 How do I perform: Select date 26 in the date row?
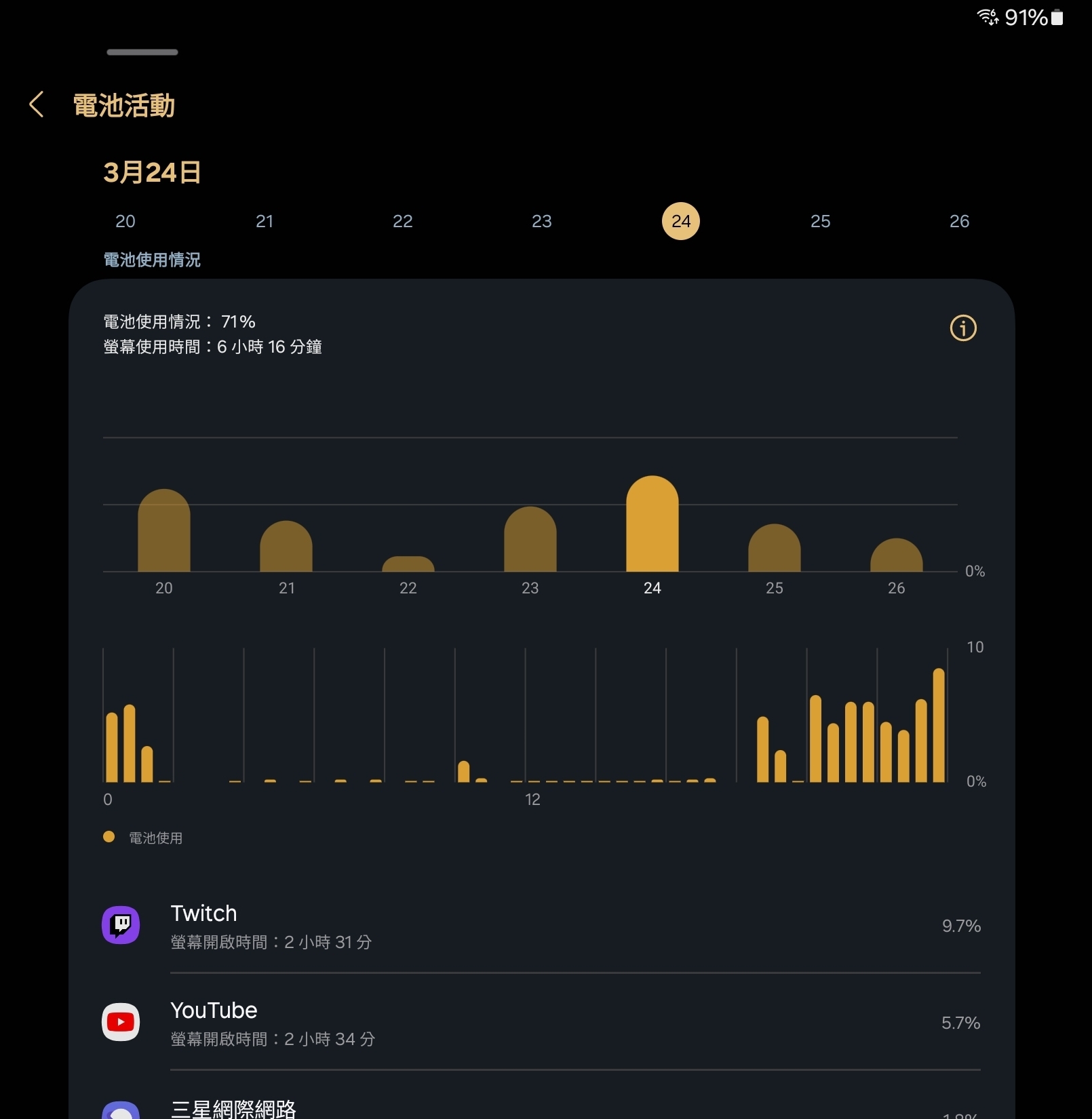tap(959, 221)
